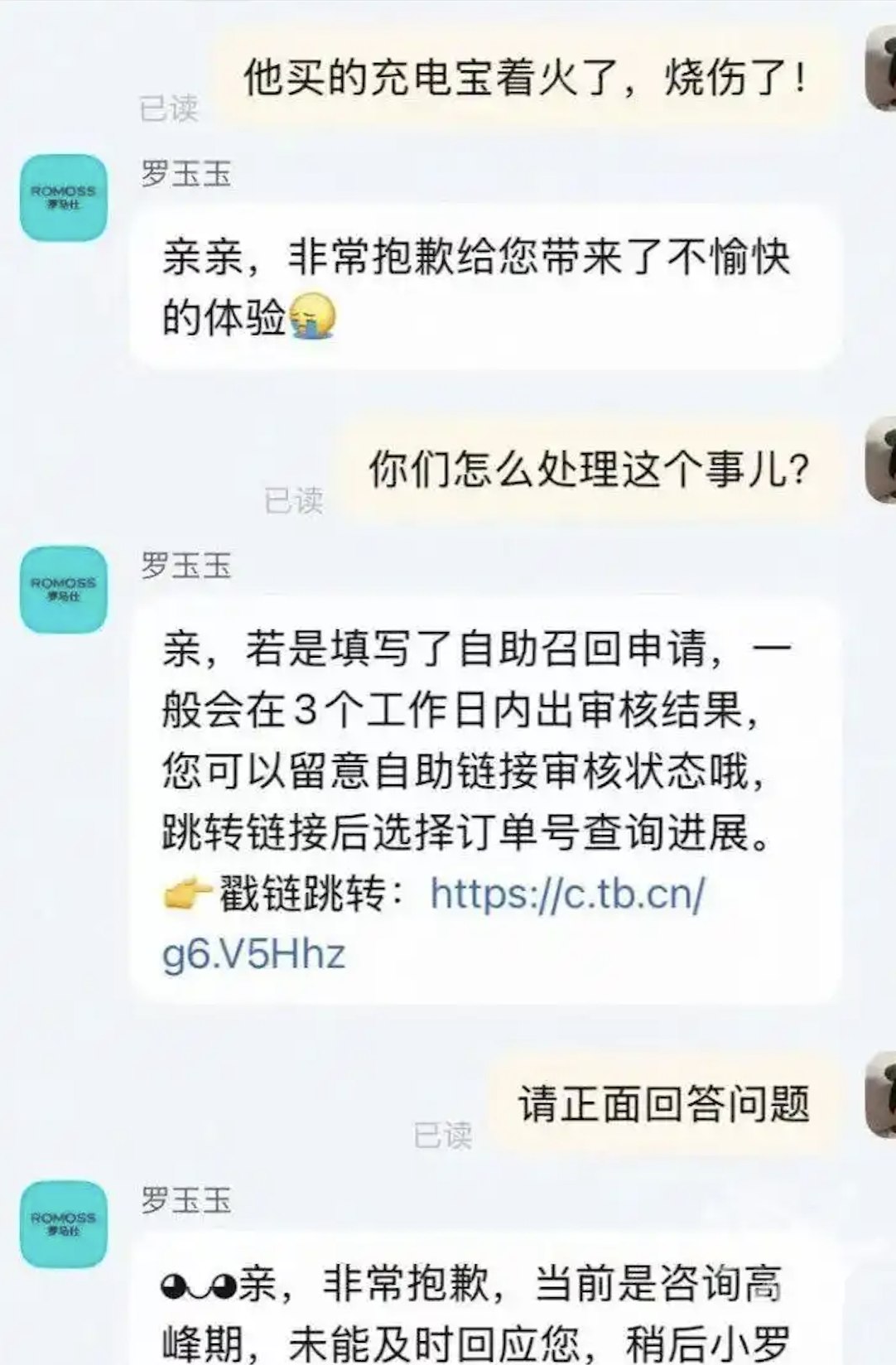This screenshot has width=896, height=1365.
Task: Tap ROMOSS avatar beside the apology message
Action: [64, 198]
